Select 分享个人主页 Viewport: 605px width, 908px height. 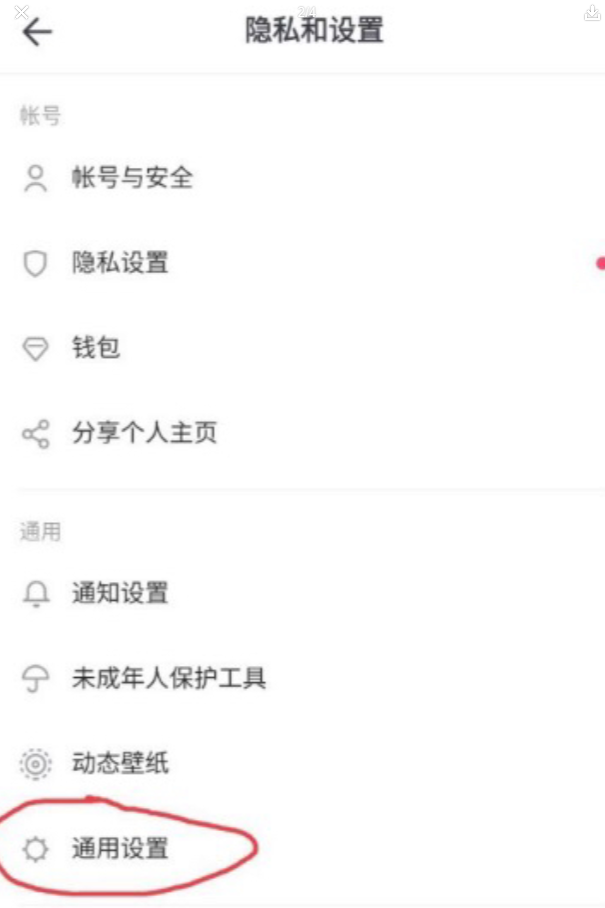click(x=144, y=434)
